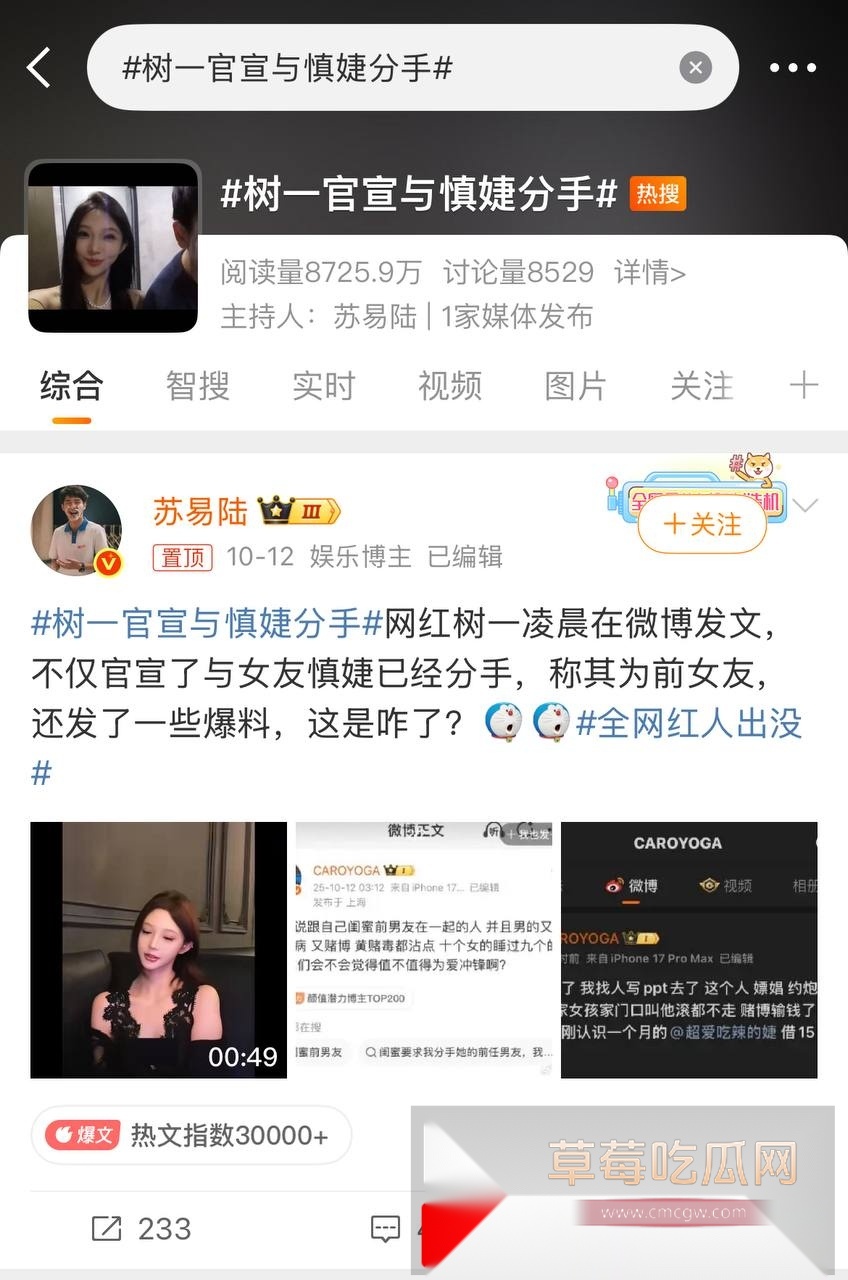Repost the post with 233 shares
Image resolution: width=848 pixels, height=1280 pixels.
tap(141, 1229)
